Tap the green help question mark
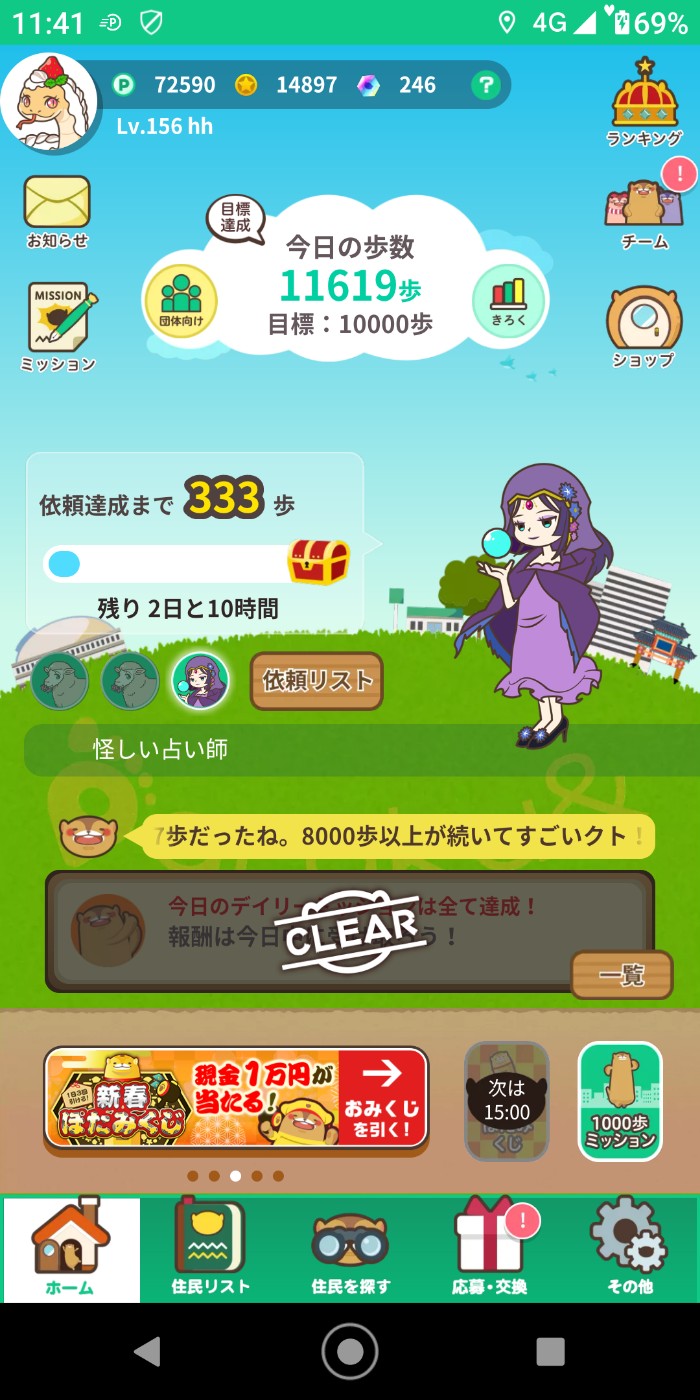Screen dimensions: 700x1400 [x=485, y=85]
